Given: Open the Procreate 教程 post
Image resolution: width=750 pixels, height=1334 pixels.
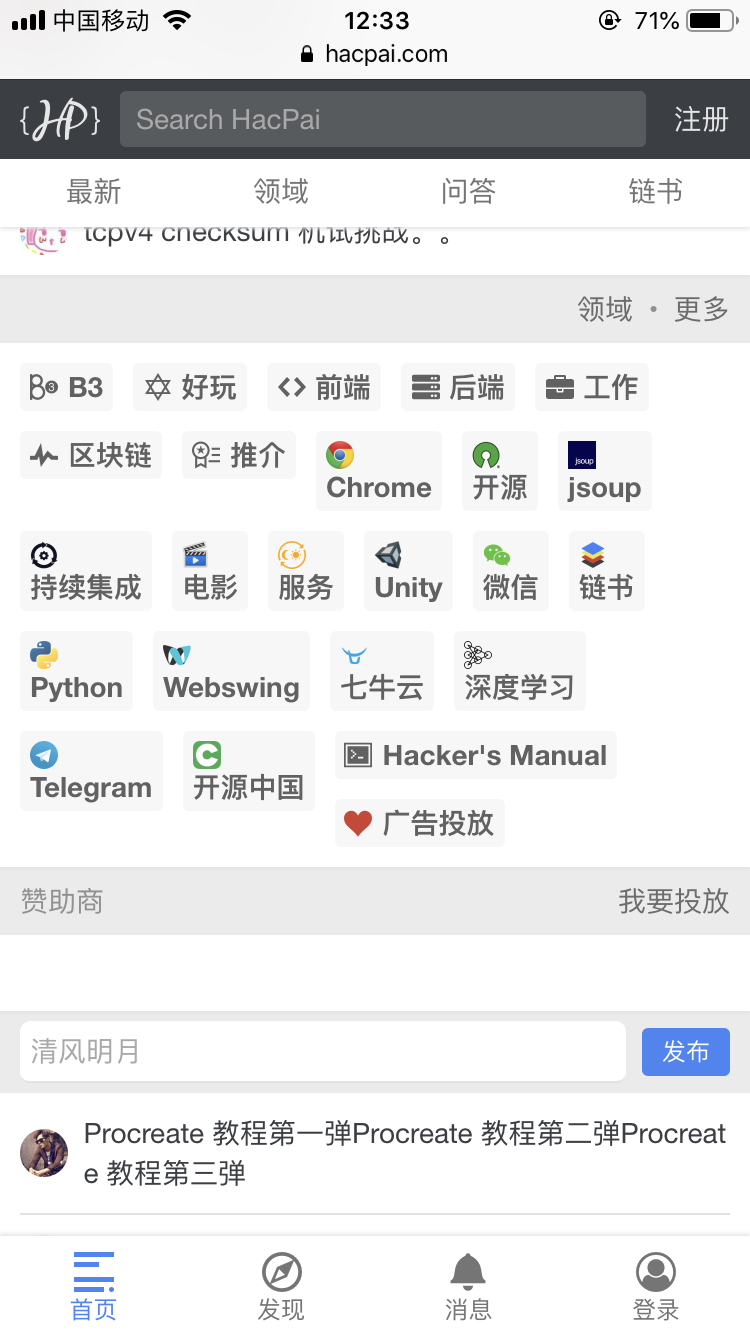Looking at the screenshot, I should click(404, 1153).
